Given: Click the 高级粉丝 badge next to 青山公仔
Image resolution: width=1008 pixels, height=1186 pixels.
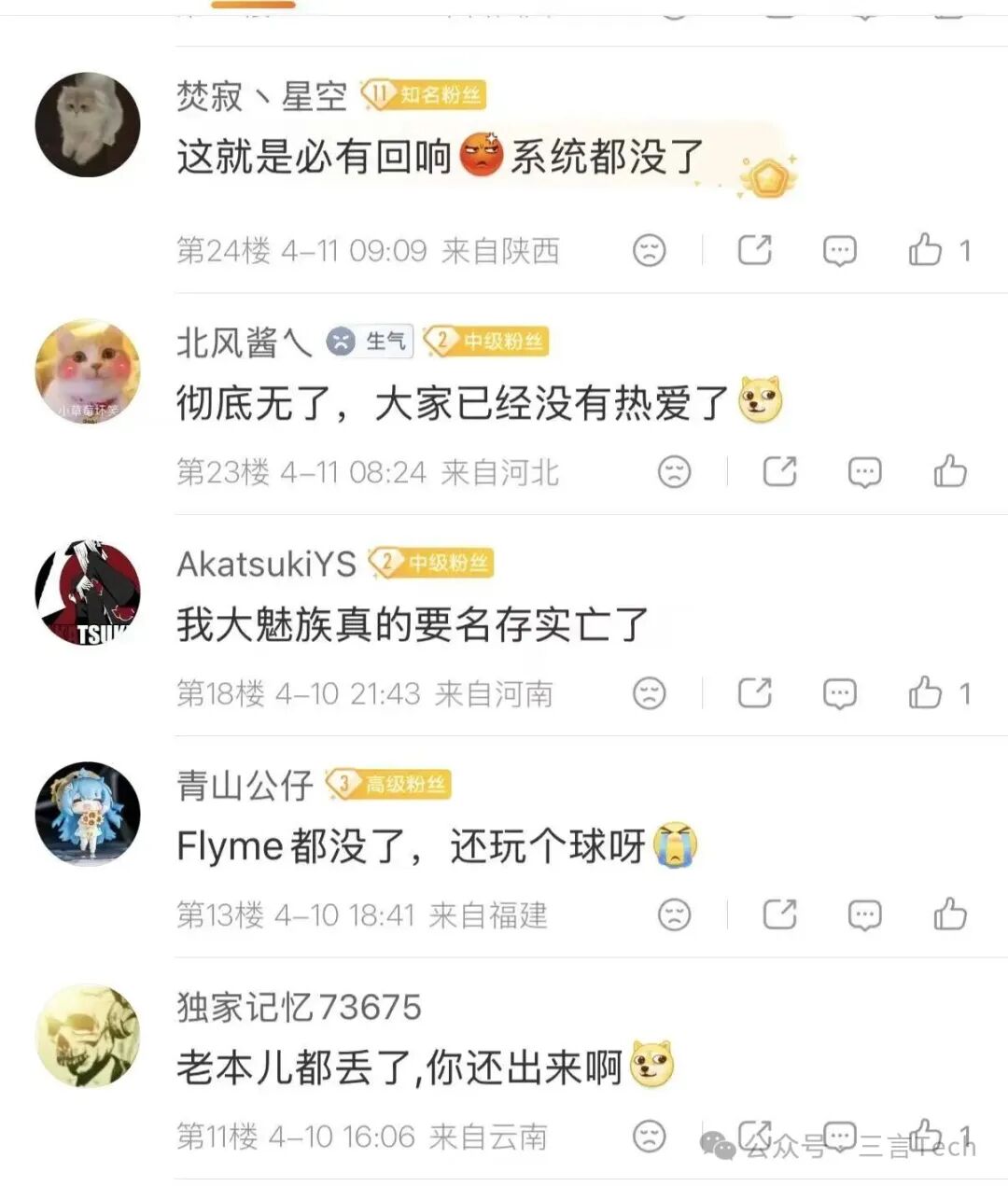Looking at the screenshot, I should tap(389, 784).
